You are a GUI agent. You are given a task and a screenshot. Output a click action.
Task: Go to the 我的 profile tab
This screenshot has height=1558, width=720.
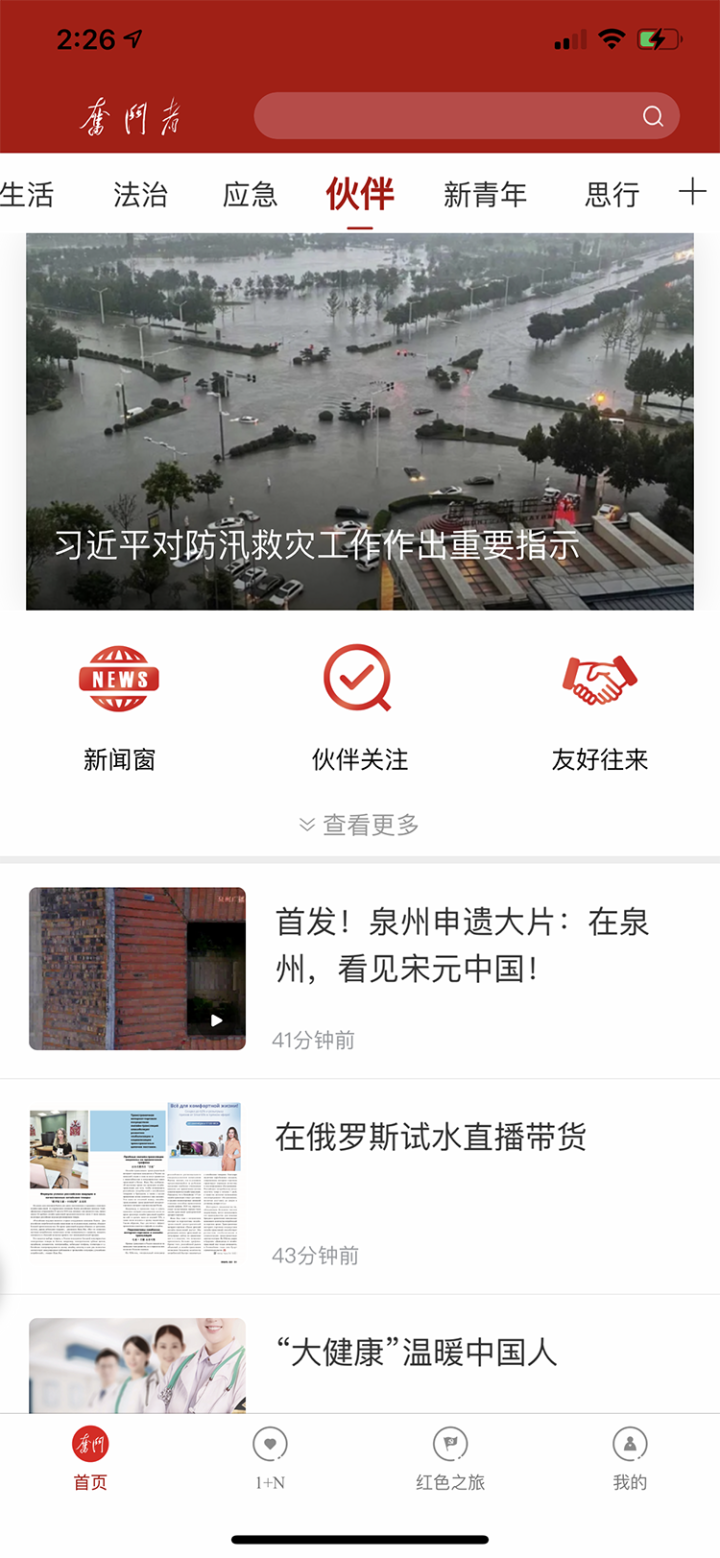tap(630, 1458)
